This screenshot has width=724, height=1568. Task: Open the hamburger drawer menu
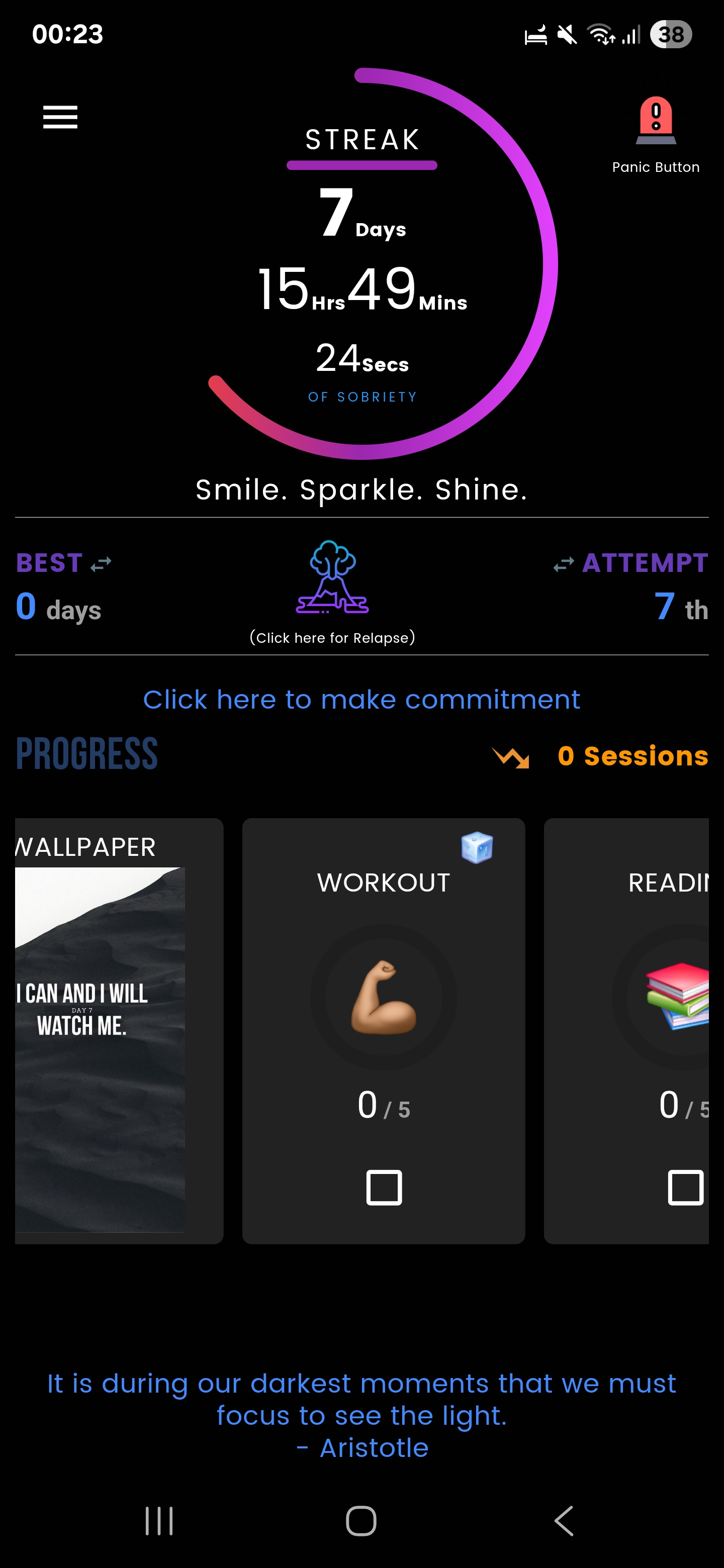pyautogui.click(x=60, y=117)
